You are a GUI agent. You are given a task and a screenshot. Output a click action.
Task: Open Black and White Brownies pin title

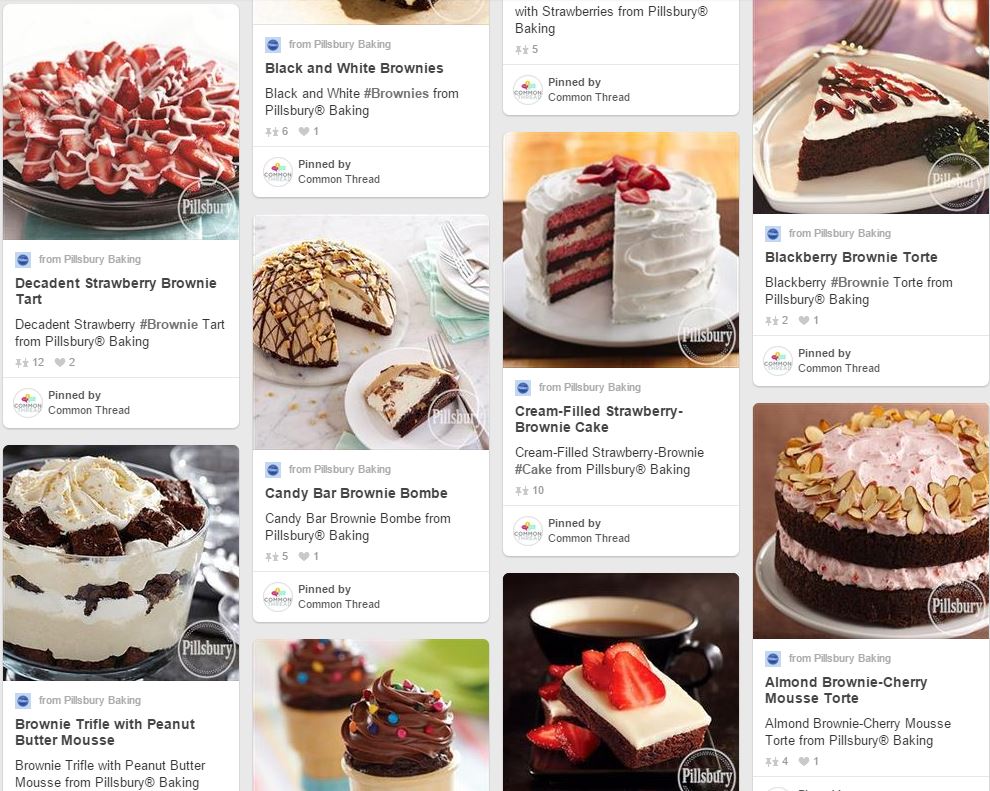tap(354, 68)
